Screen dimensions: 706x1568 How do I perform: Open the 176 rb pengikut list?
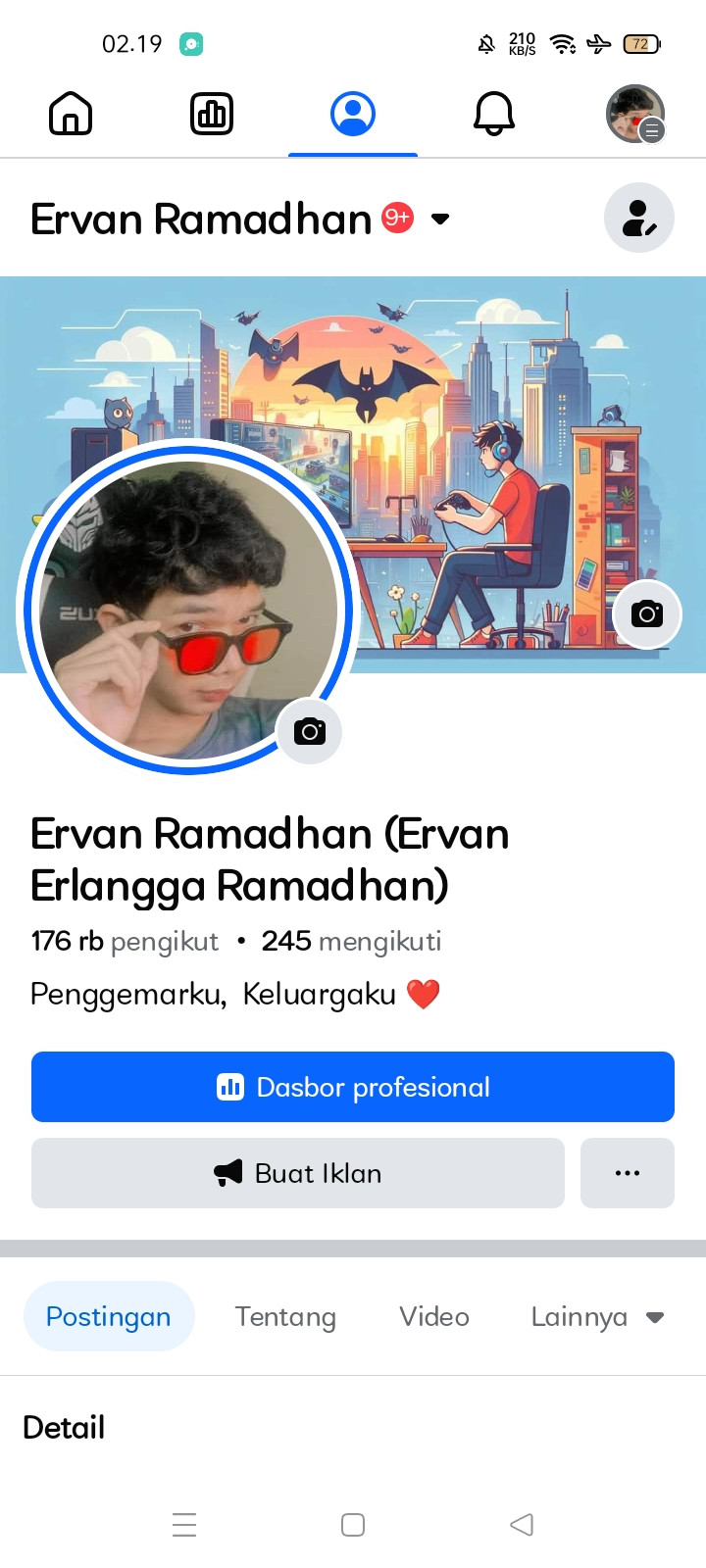[125, 942]
